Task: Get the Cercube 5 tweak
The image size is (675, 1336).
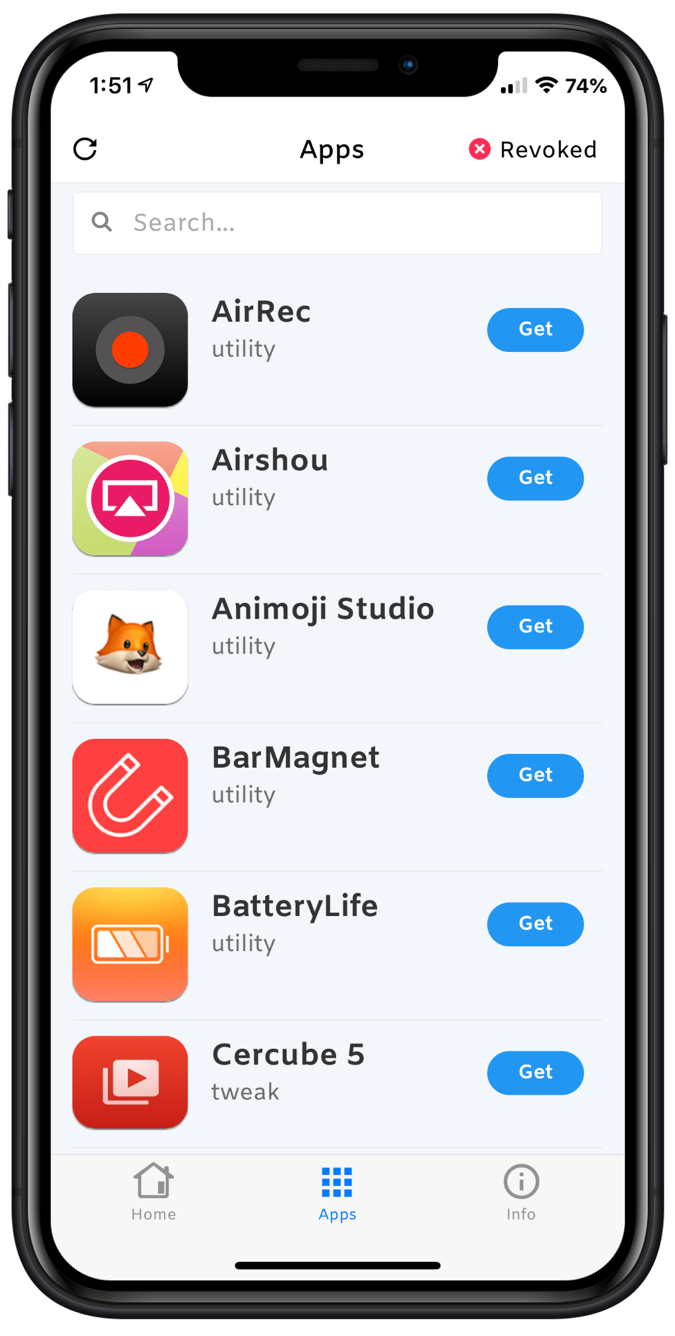Action: coord(535,1072)
